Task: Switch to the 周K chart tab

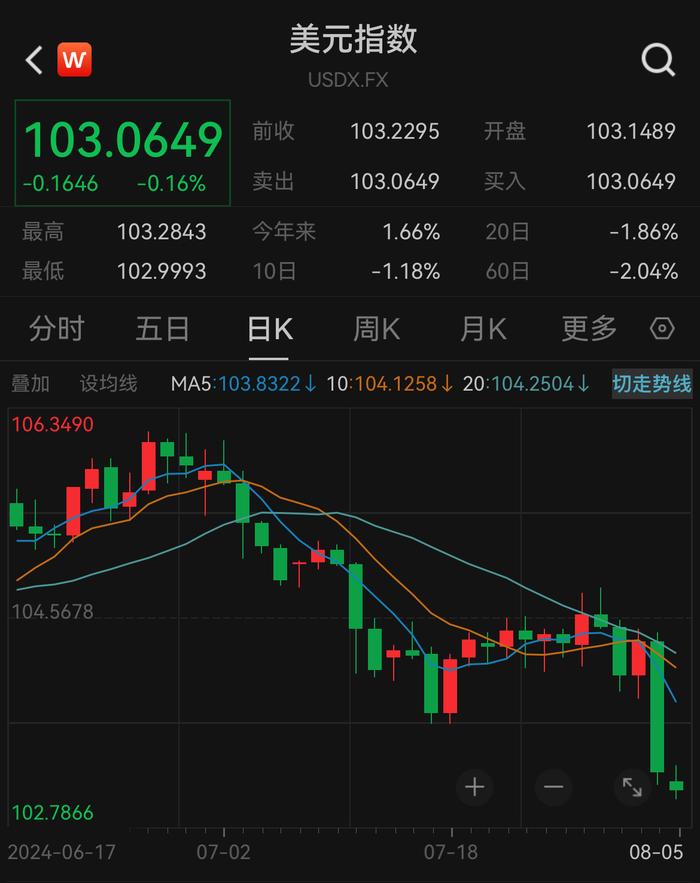Action: pyautogui.click(x=376, y=328)
